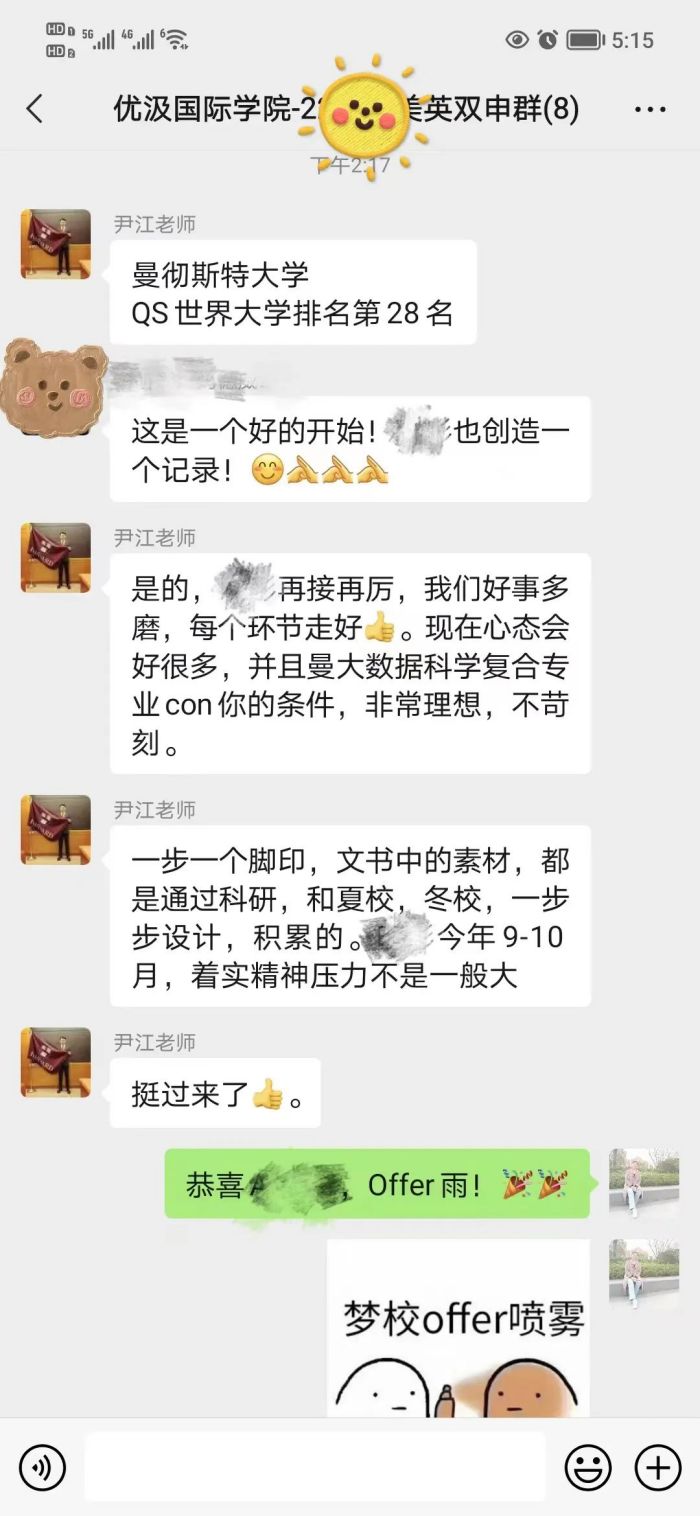Go back to the chat list

35,109
